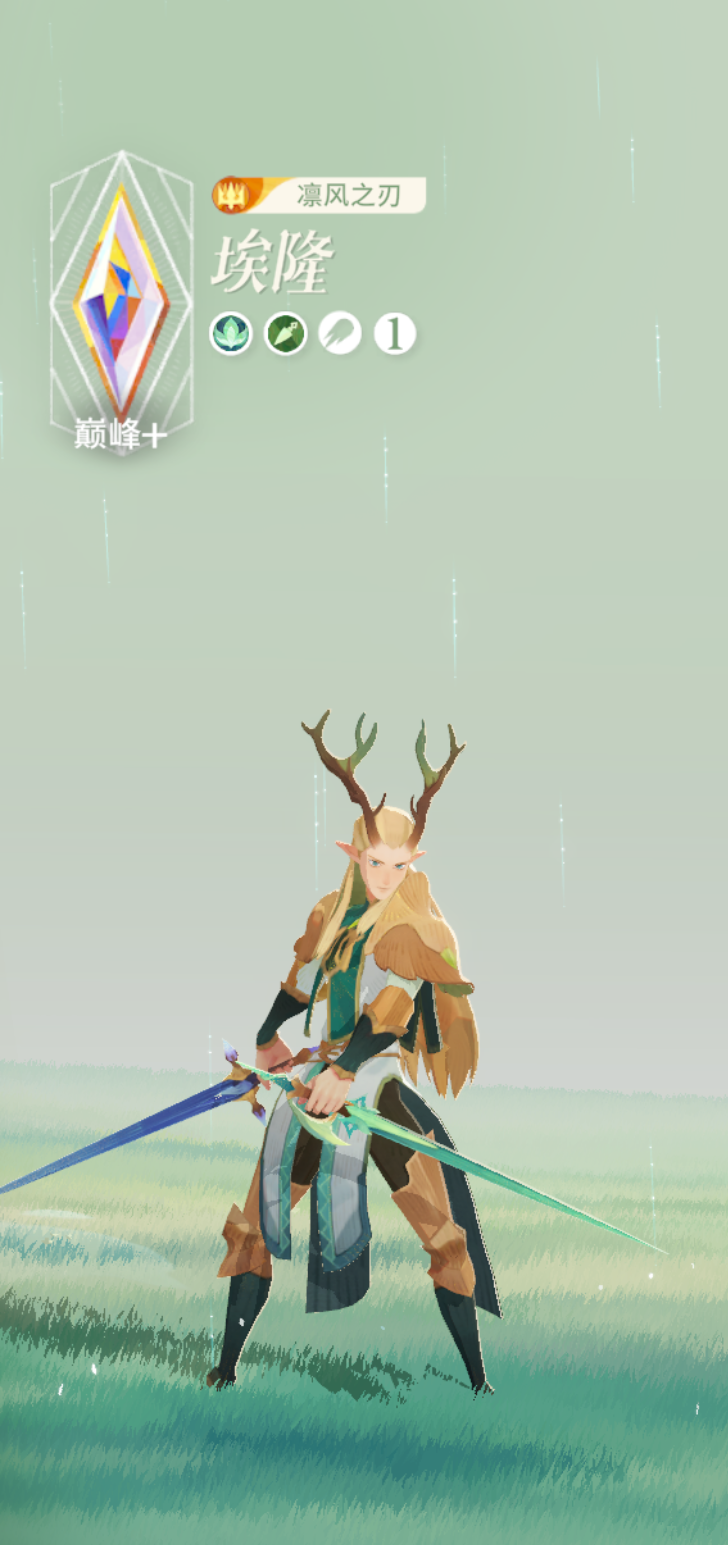Tap the comet damage type icon
Viewport: 728px width, 1545px height.
point(340,334)
